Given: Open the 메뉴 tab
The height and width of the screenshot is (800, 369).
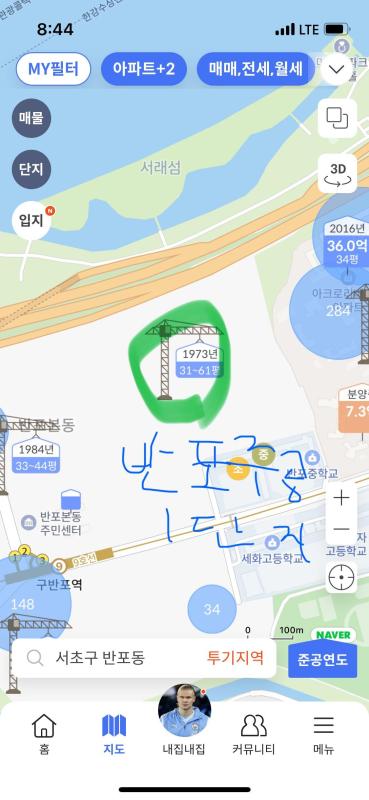Looking at the screenshot, I should point(324,734).
